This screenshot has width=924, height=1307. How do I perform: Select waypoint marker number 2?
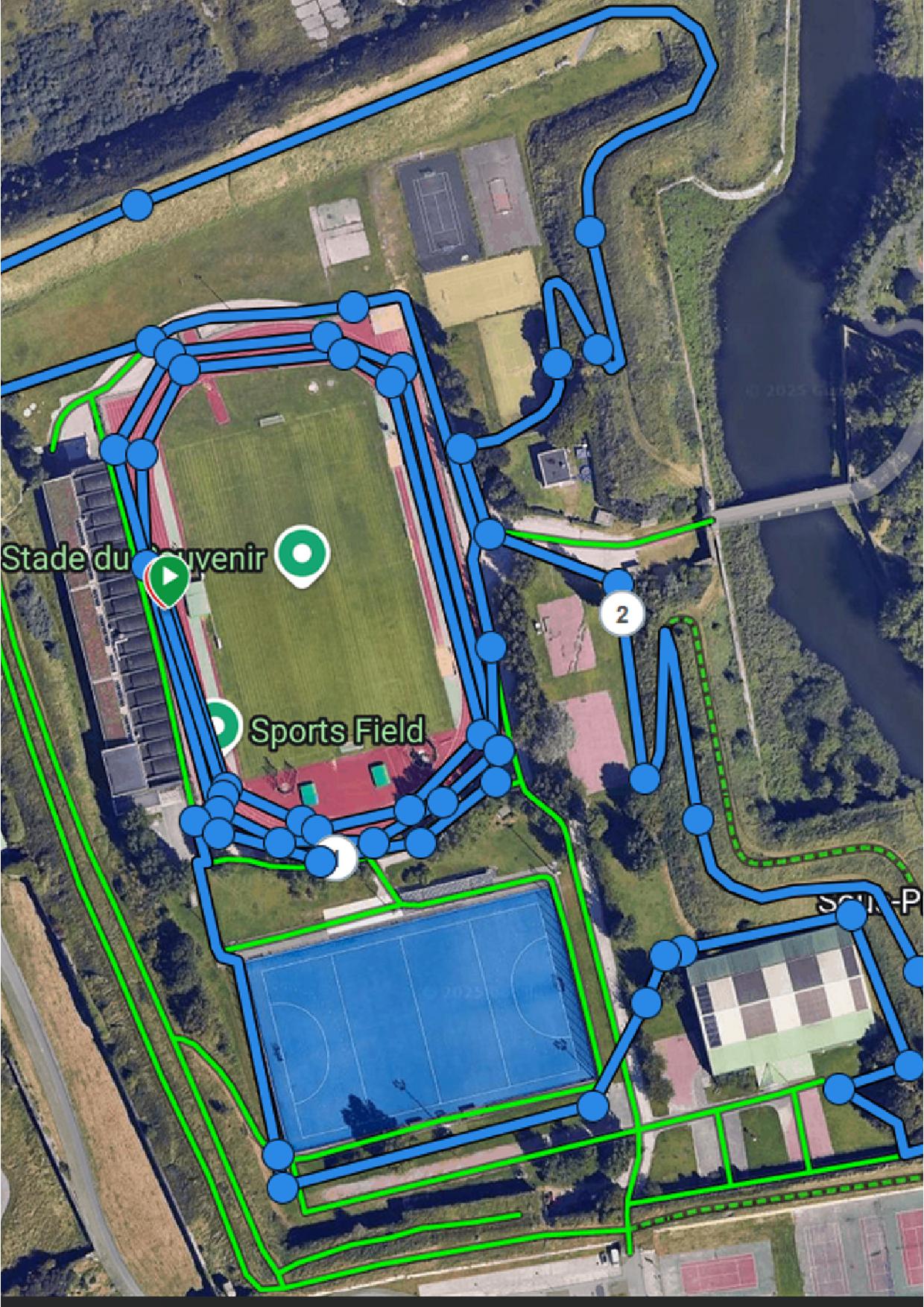click(x=622, y=614)
